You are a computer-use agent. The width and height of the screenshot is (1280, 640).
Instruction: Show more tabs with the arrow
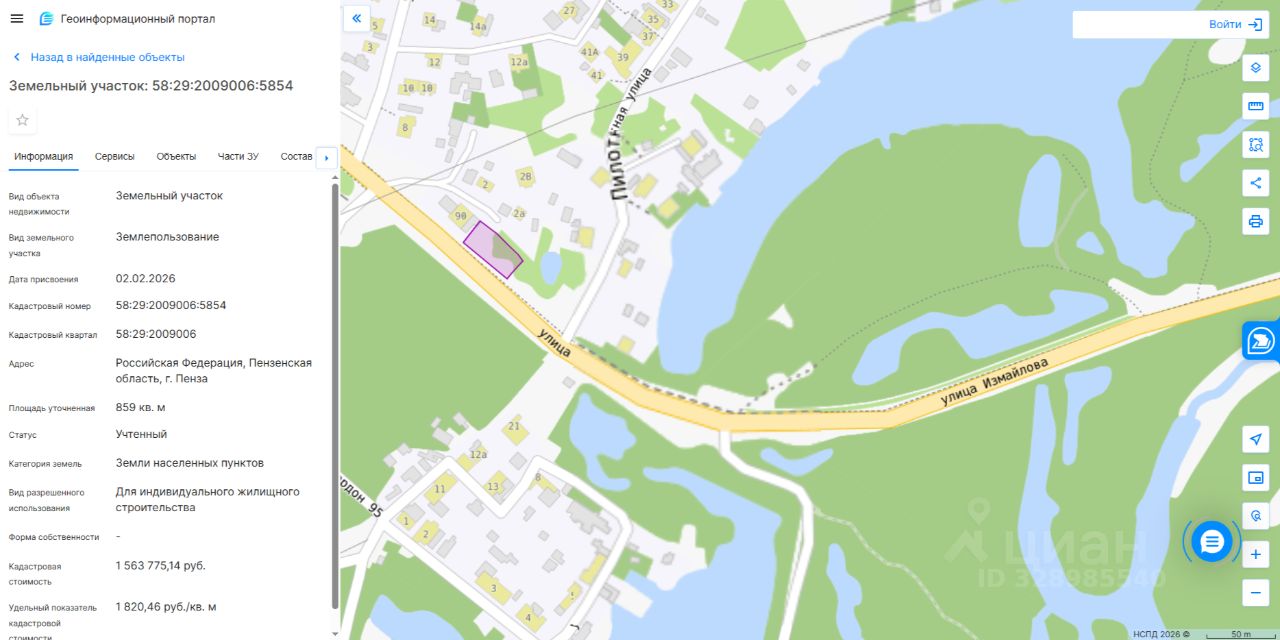point(325,157)
